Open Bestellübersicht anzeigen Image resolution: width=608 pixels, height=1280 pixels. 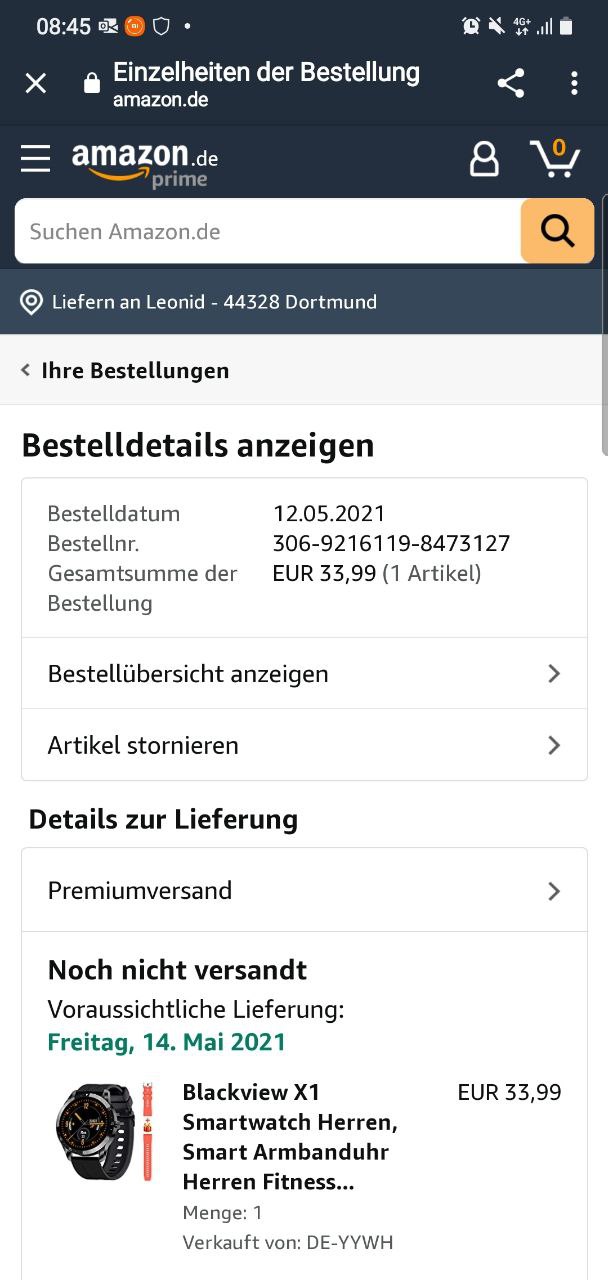pos(304,673)
